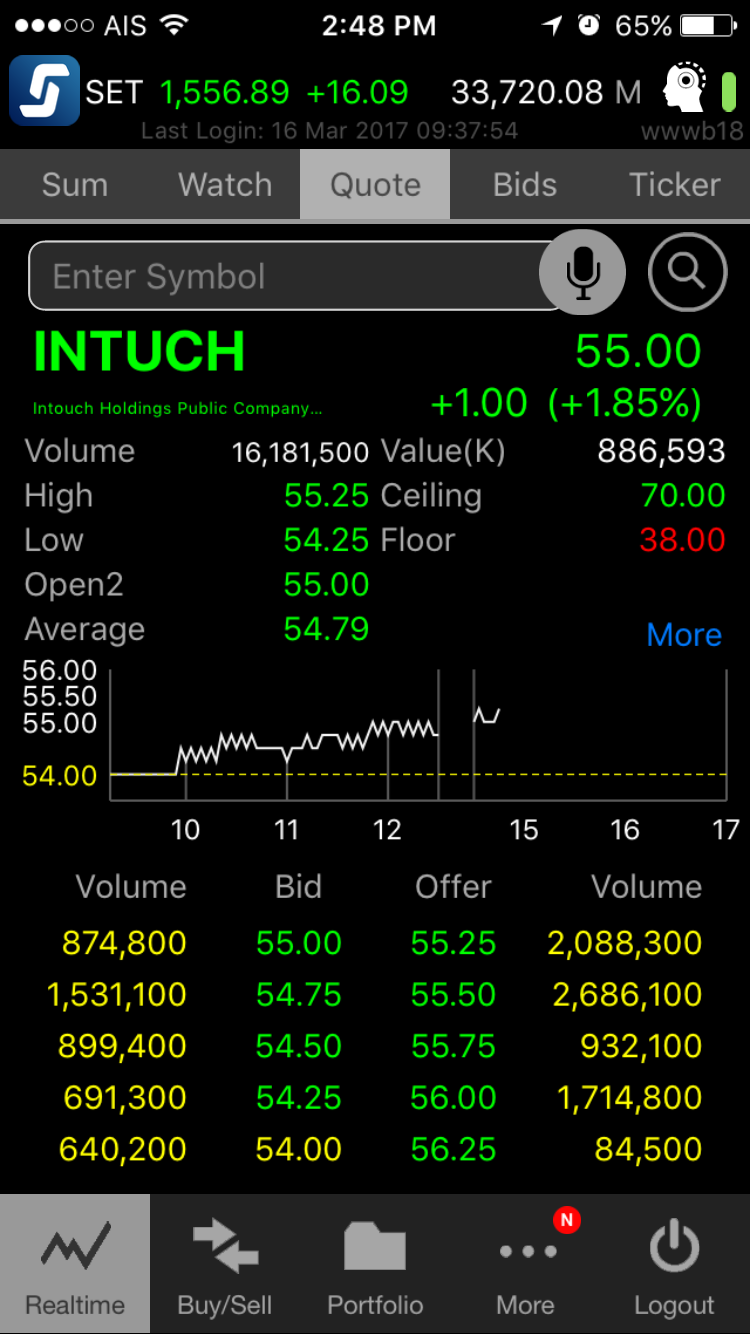Tap the head profile icon at top right

pyautogui.click(x=687, y=89)
